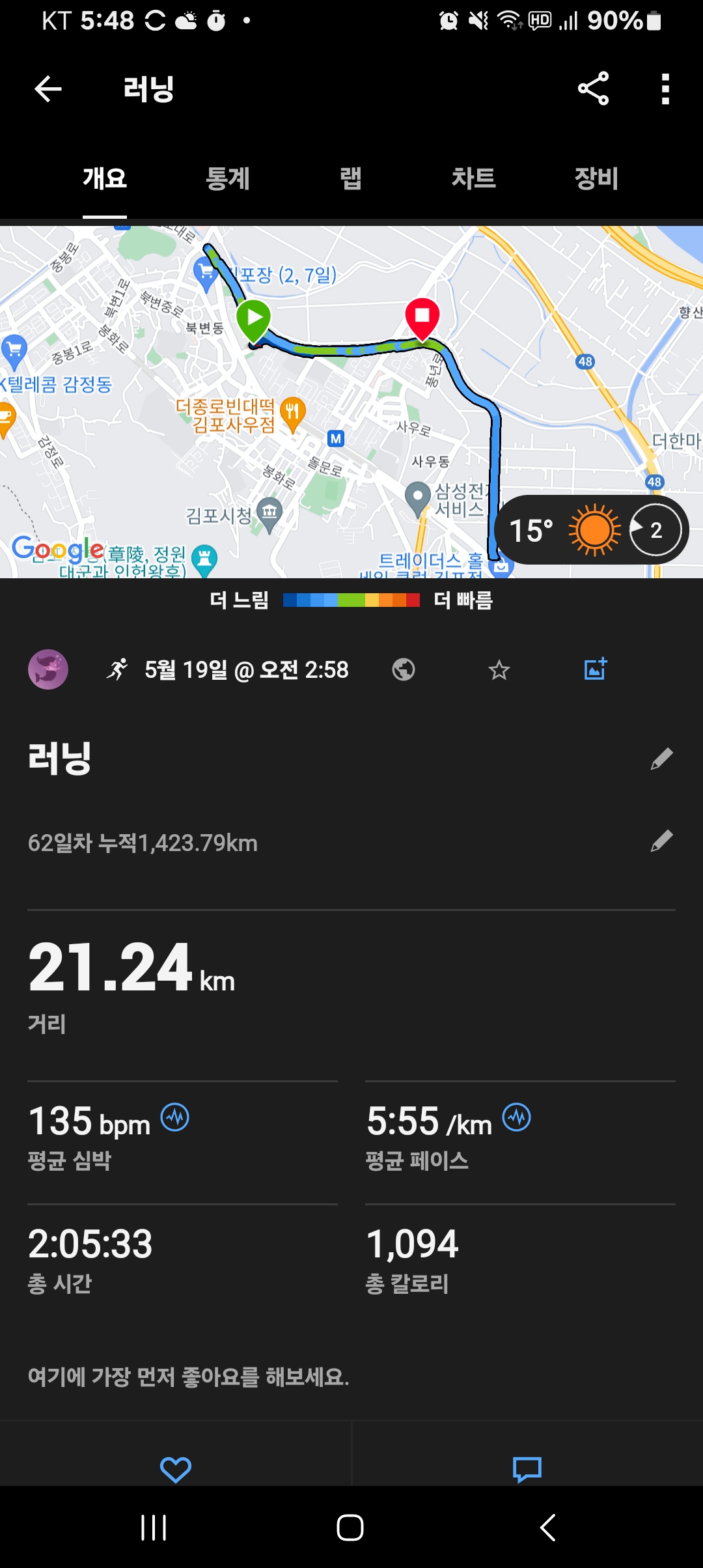Image resolution: width=703 pixels, height=1568 pixels.
Task: Add a photo to this activity
Action: (x=595, y=669)
